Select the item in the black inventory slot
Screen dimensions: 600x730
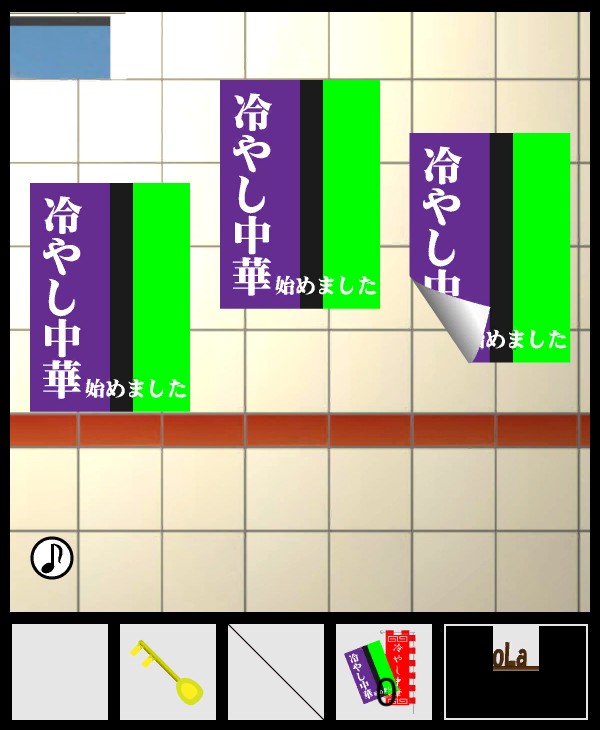(516, 671)
